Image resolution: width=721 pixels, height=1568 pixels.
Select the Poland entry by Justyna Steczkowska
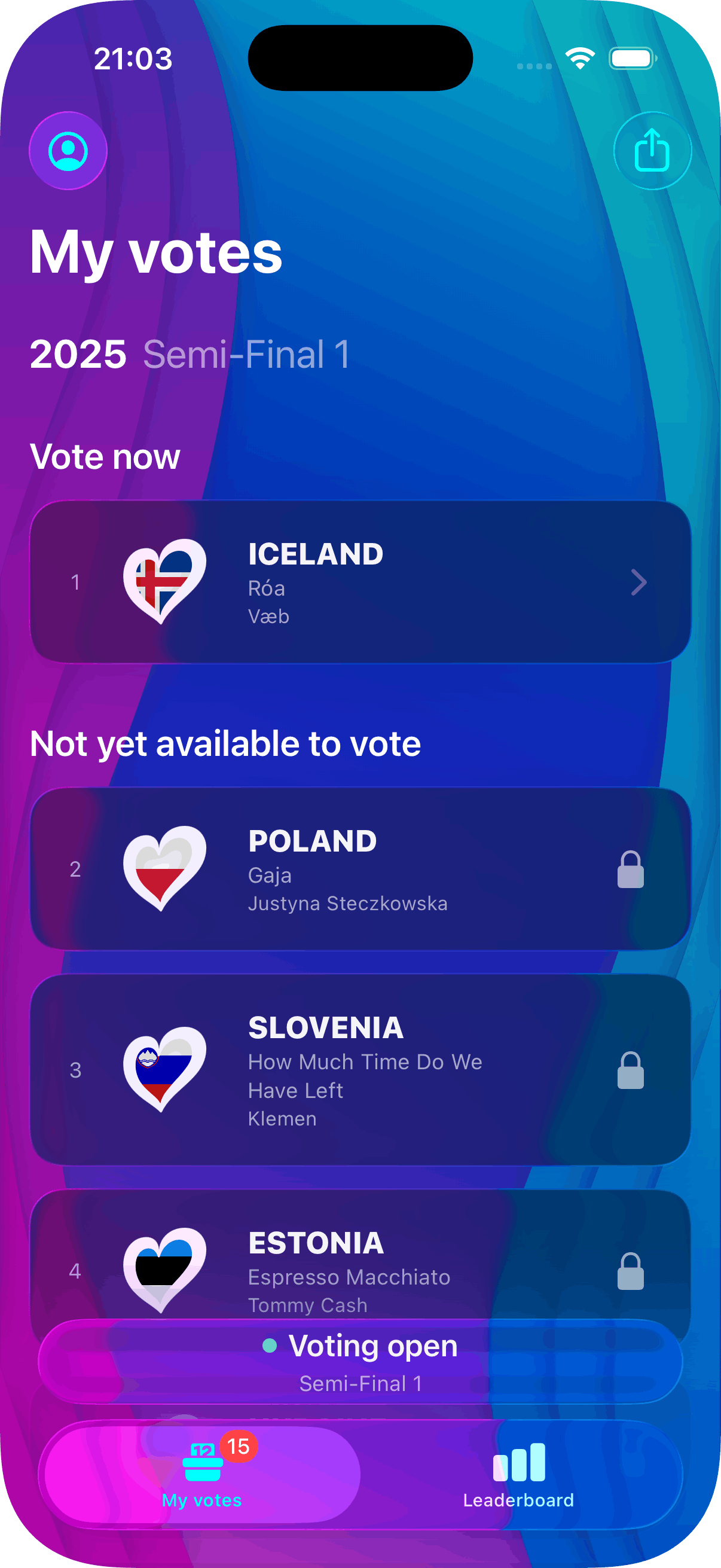click(360, 868)
